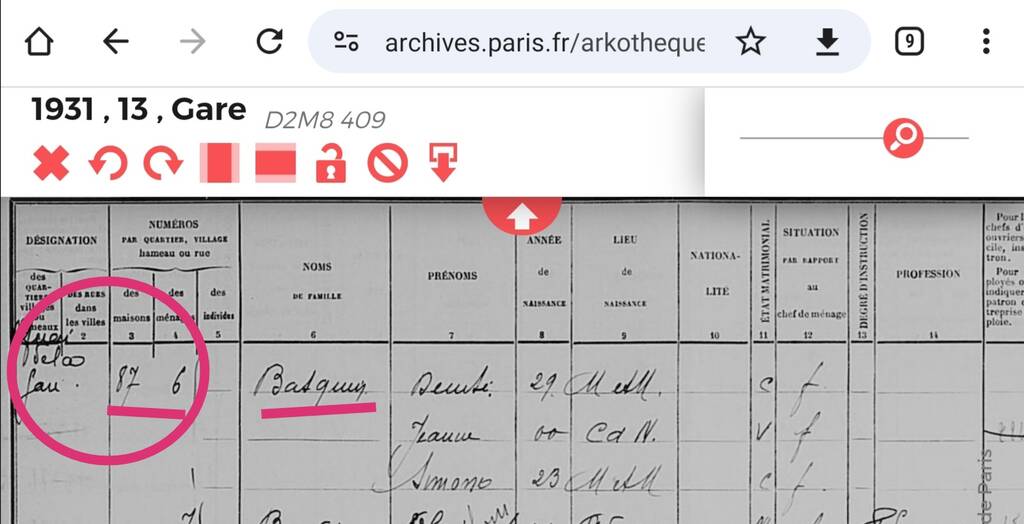Rotate the image counterclockwise
Screen dimensions: 1024x524
pyautogui.click(x=108, y=163)
